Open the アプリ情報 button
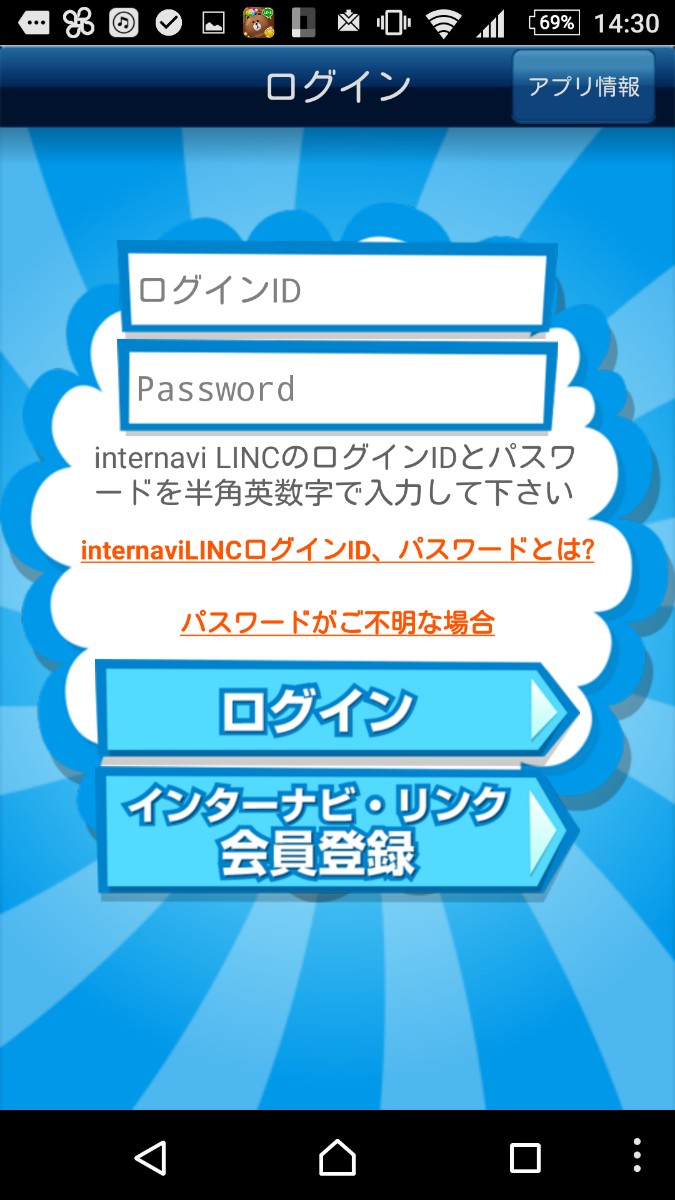The image size is (675, 1200). click(x=584, y=86)
